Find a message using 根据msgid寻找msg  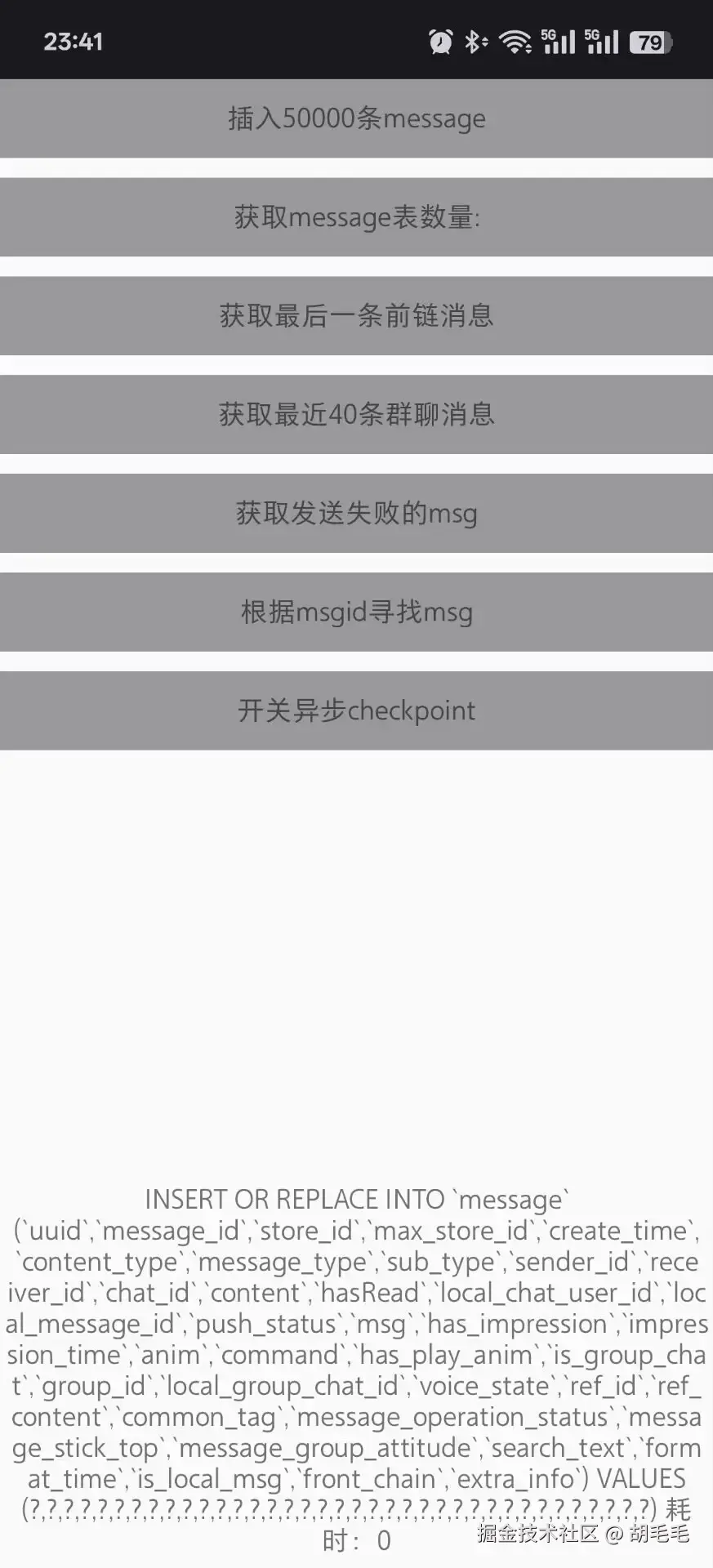click(356, 612)
